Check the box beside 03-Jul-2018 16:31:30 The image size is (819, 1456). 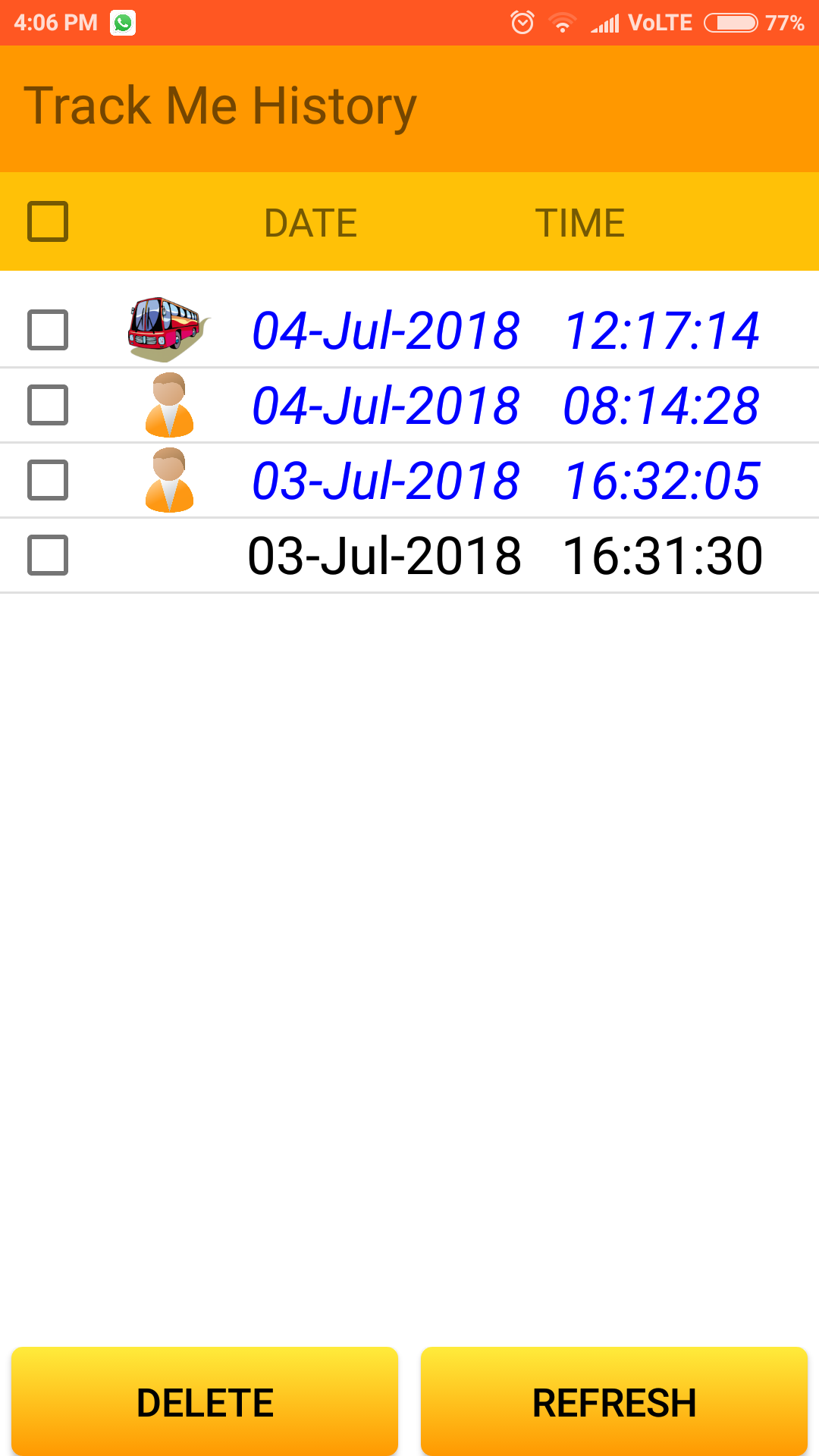click(48, 555)
